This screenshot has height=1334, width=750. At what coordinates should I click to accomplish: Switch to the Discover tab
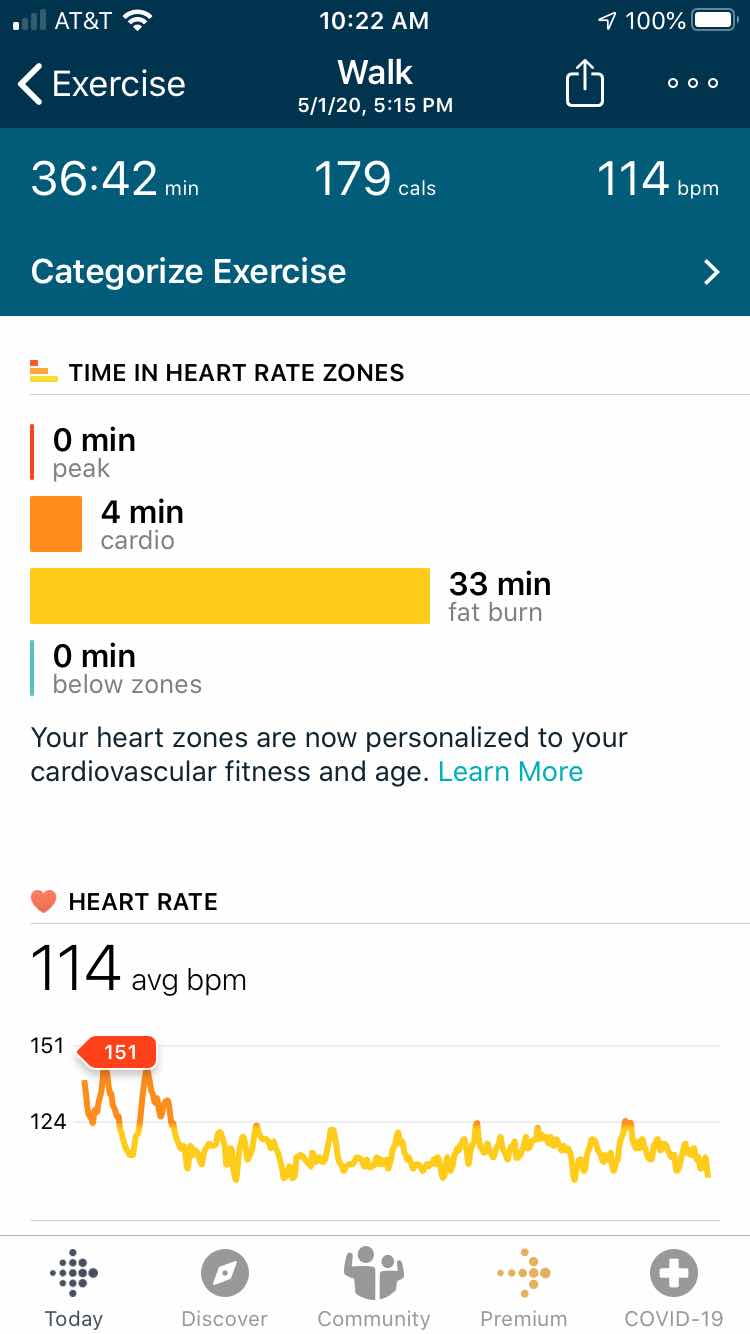point(224,1287)
